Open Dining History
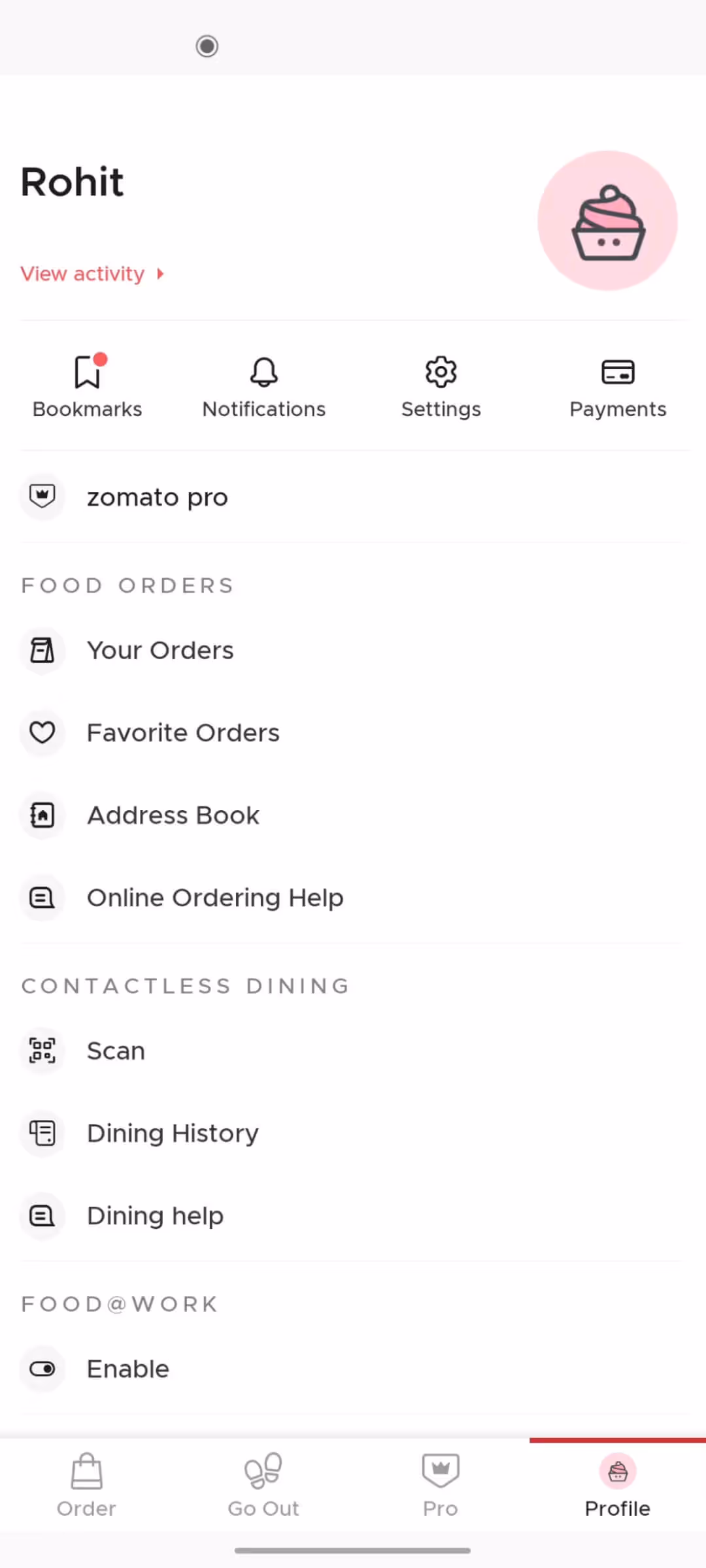 coord(353,1133)
